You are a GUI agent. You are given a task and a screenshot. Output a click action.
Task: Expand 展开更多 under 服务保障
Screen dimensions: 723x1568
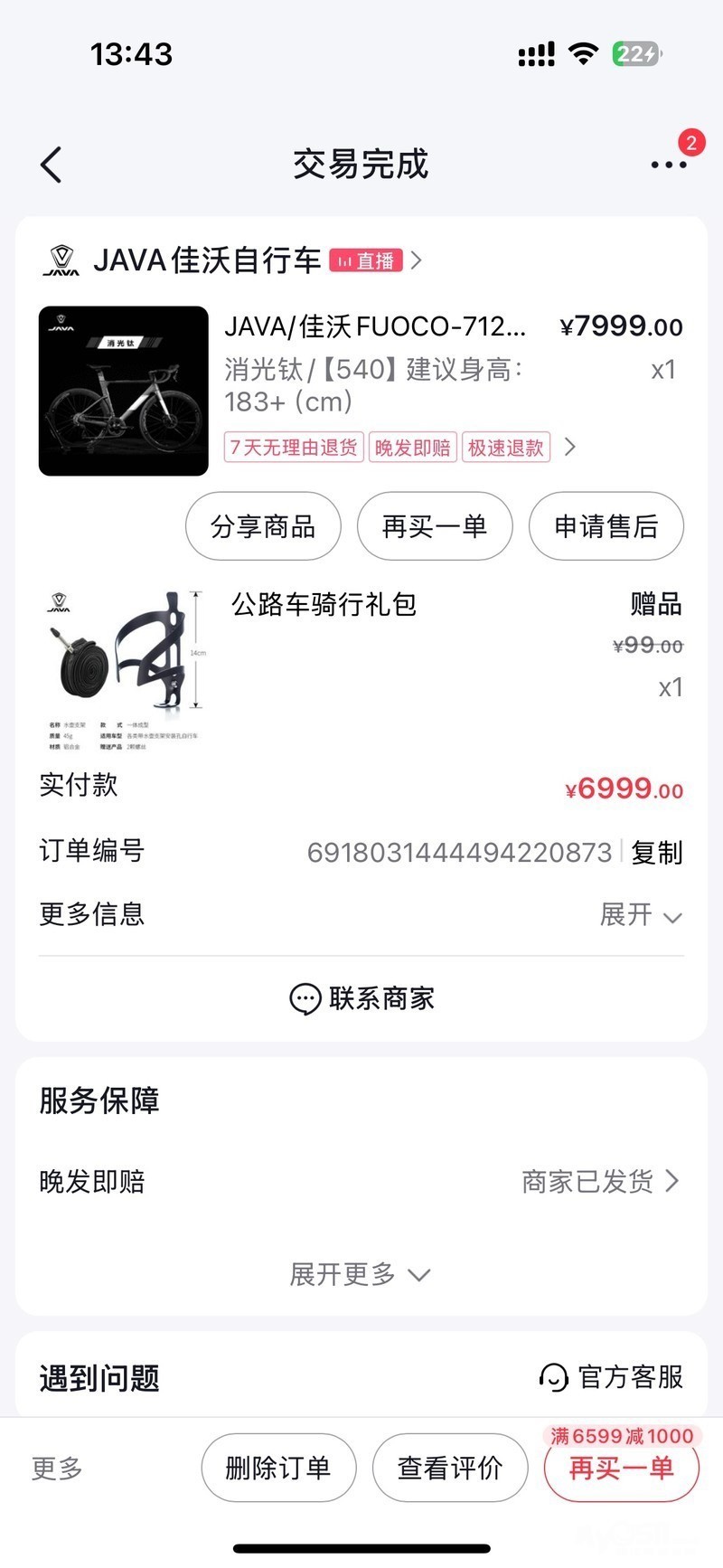(360, 1274)
